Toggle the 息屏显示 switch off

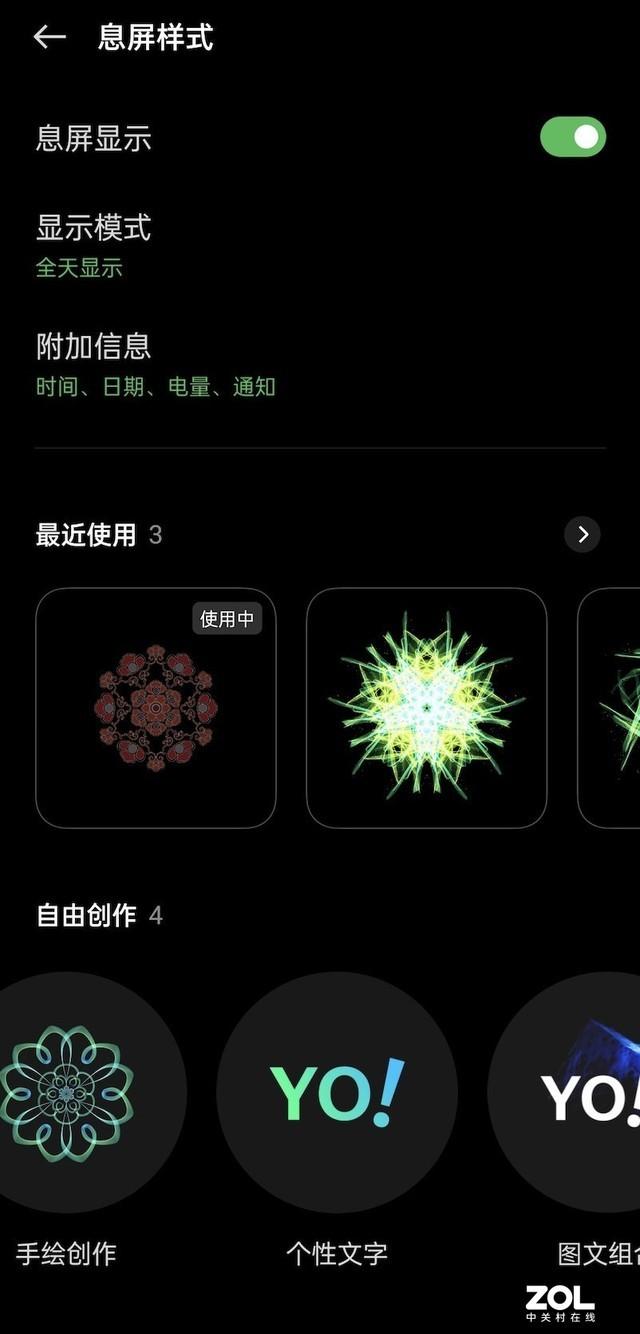point(572,137)
